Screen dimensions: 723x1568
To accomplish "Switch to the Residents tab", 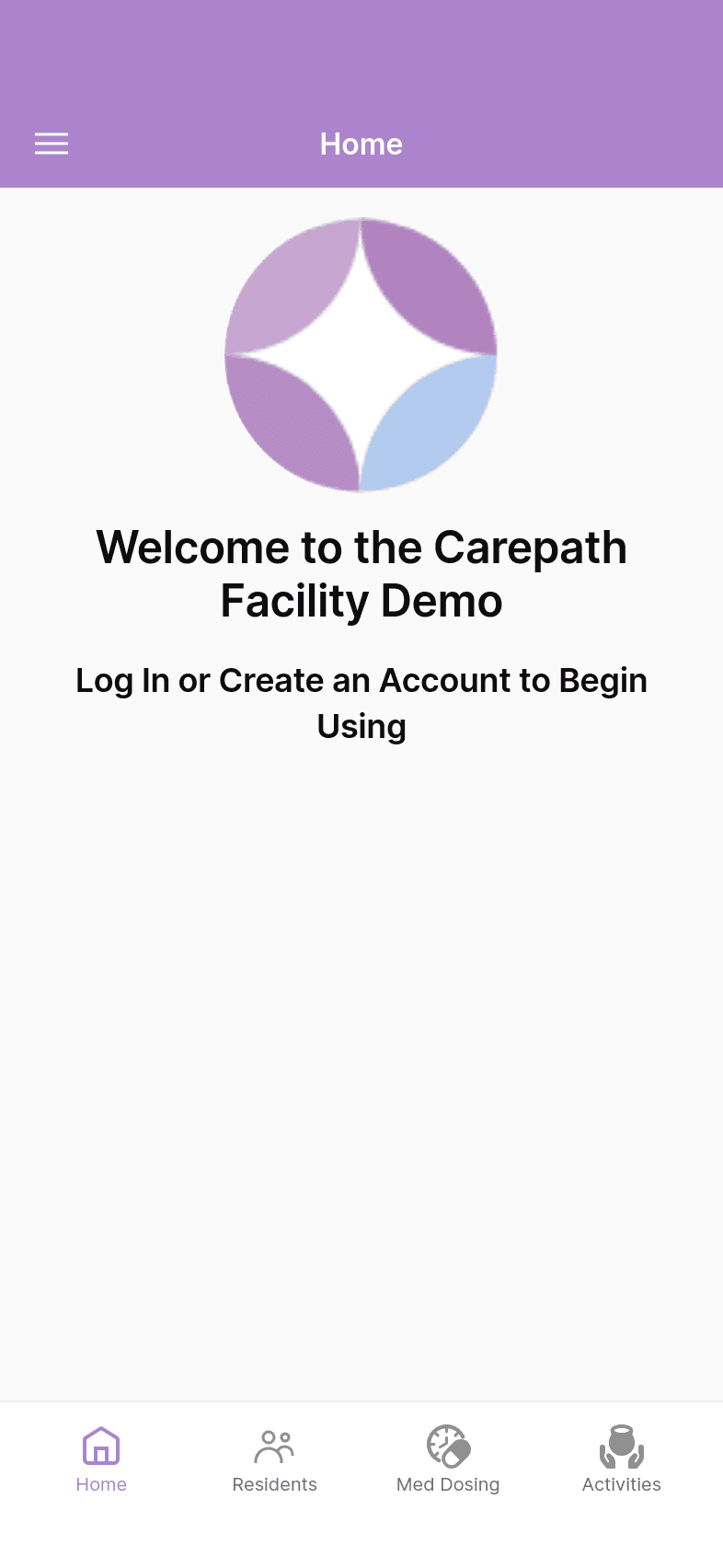I will (x=274, y=1459).
